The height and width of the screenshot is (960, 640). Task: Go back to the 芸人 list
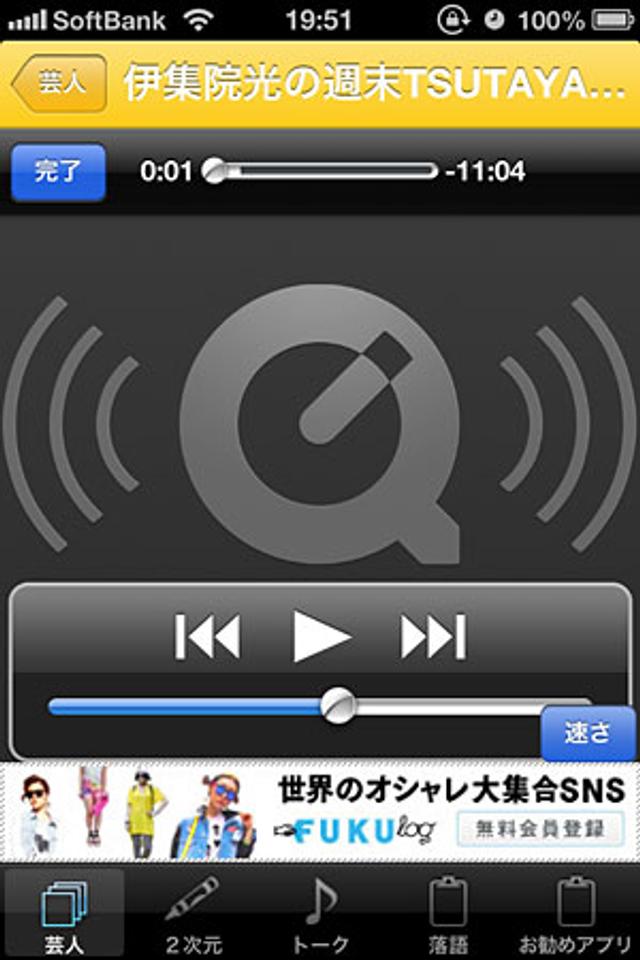tap(60, 83)
